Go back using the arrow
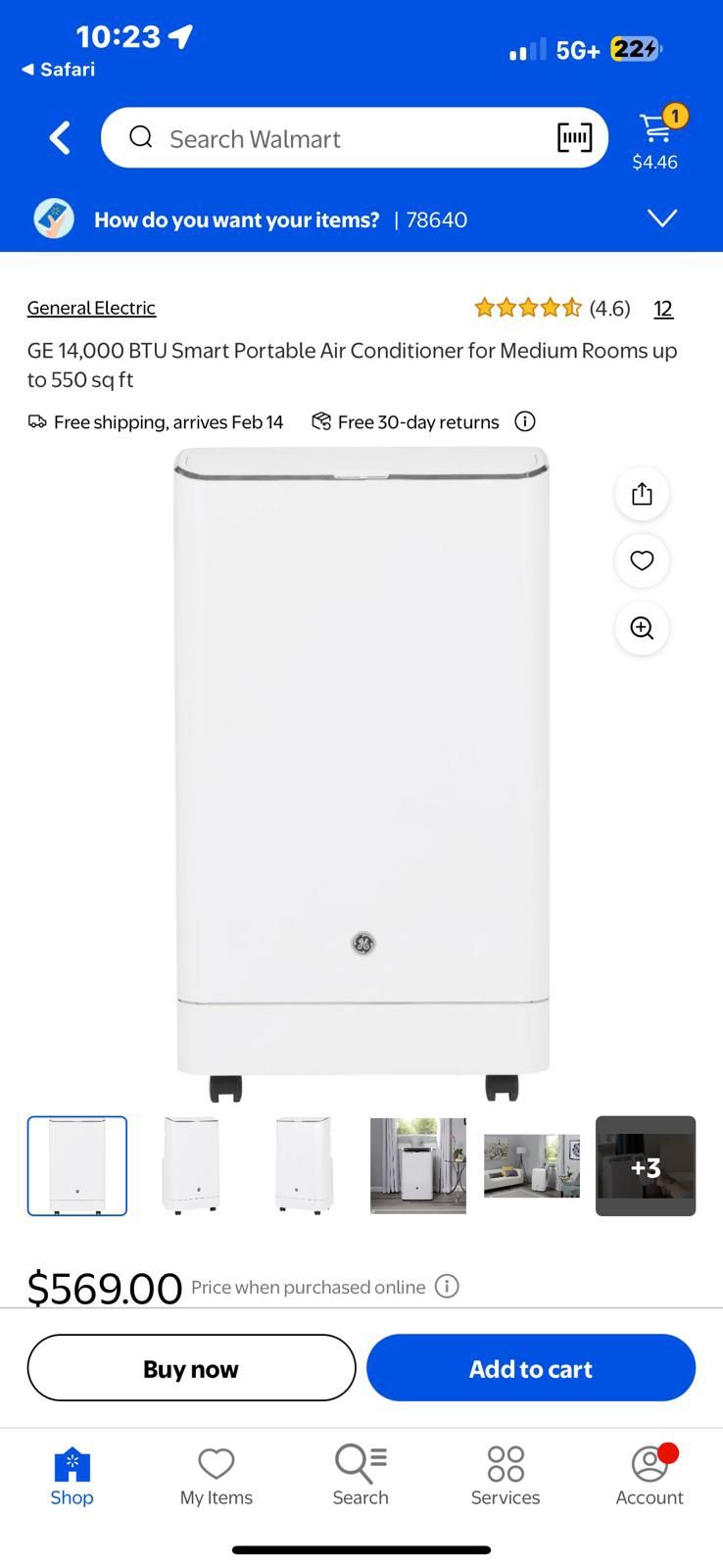 (60, 138)
